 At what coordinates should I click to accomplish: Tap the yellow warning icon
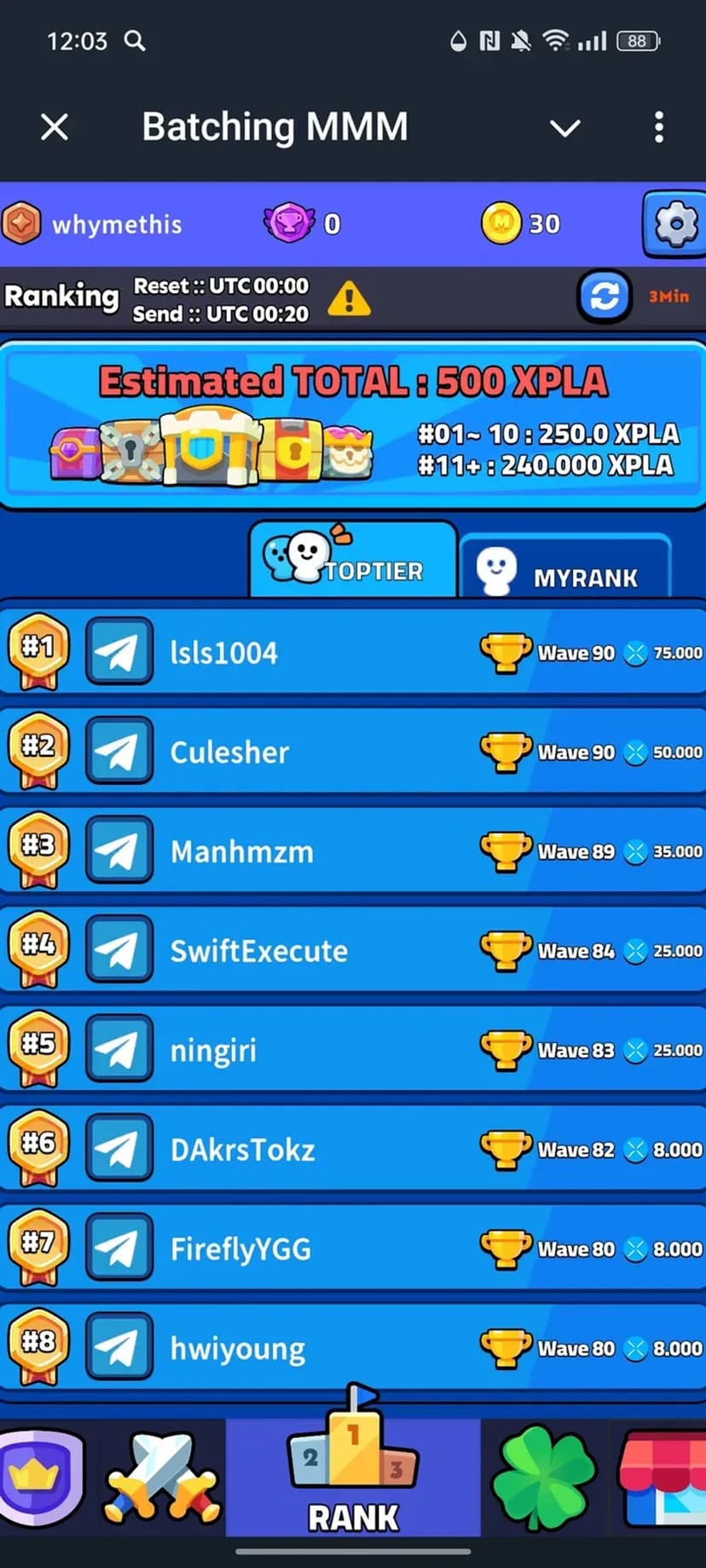point(349,299)
